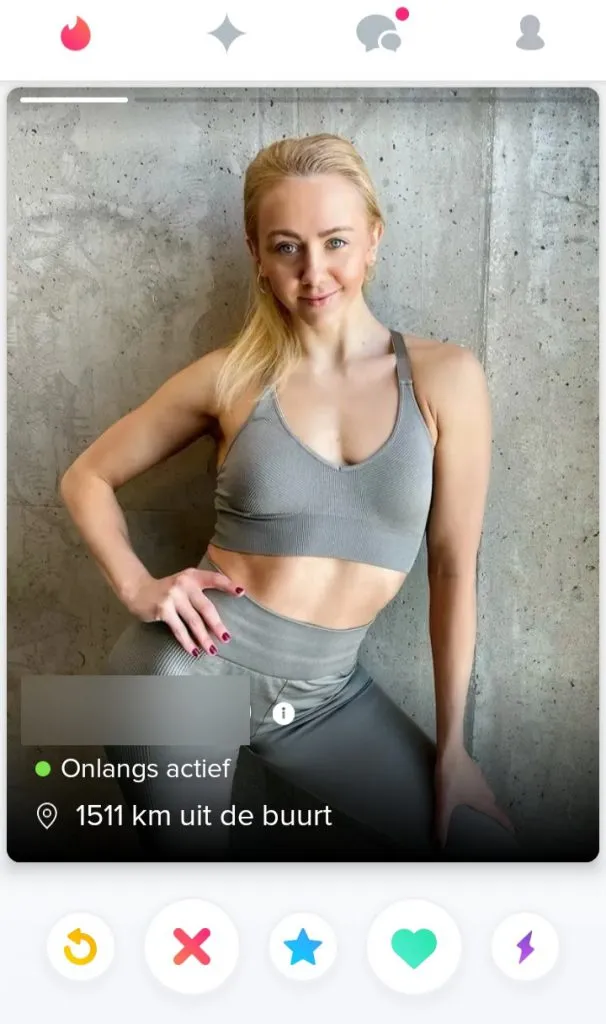Open the profile info icon
Viewport: 606px width, 1024px height.
point(283,713)
